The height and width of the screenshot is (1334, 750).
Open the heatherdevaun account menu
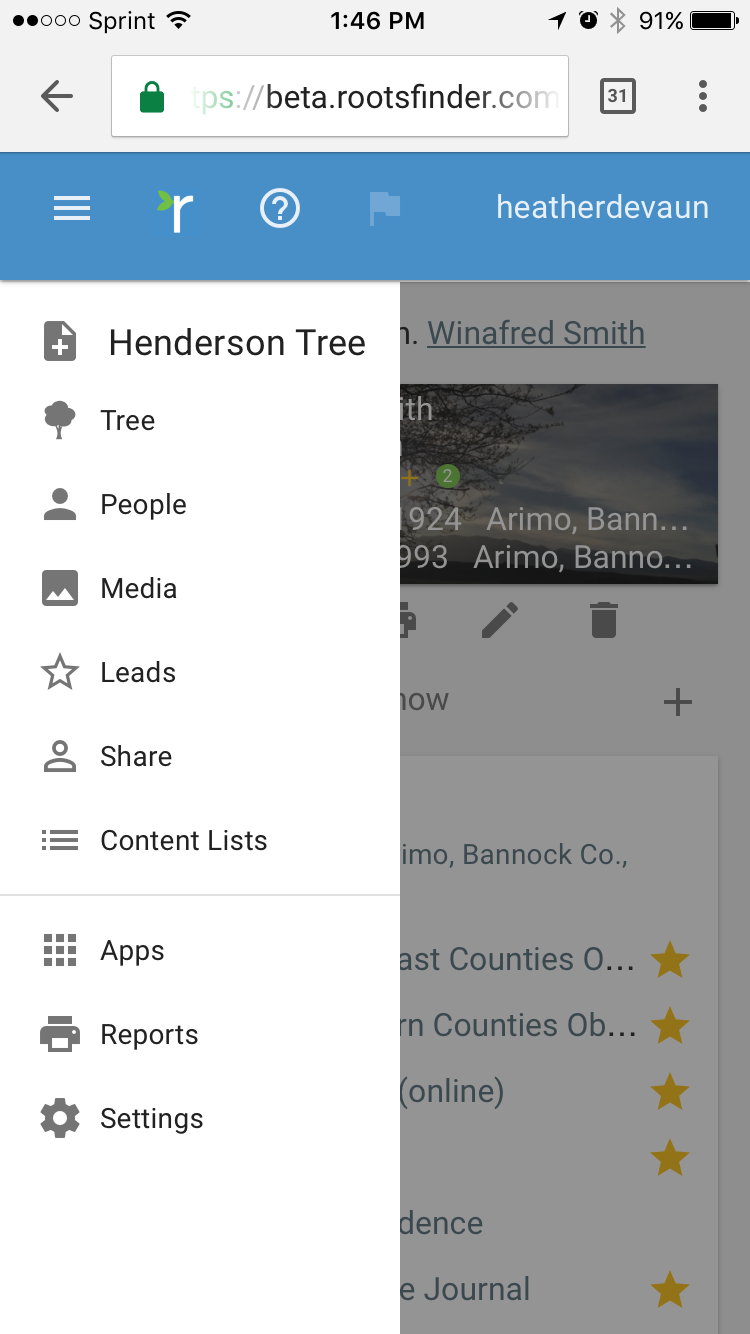pyautogui.click(x=602, y=208)
